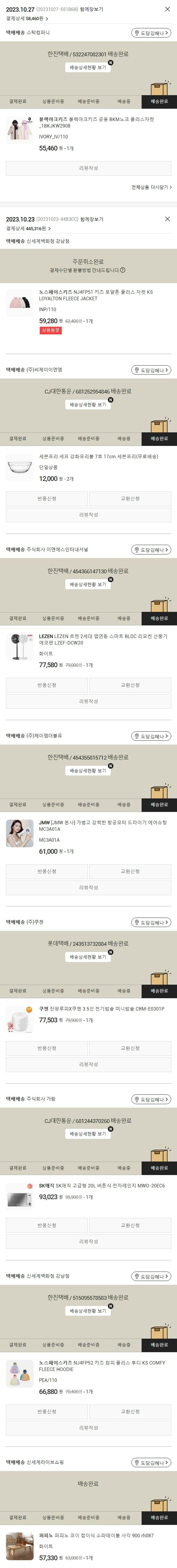Open Black Yak Kids fleece jacket product

96,122
